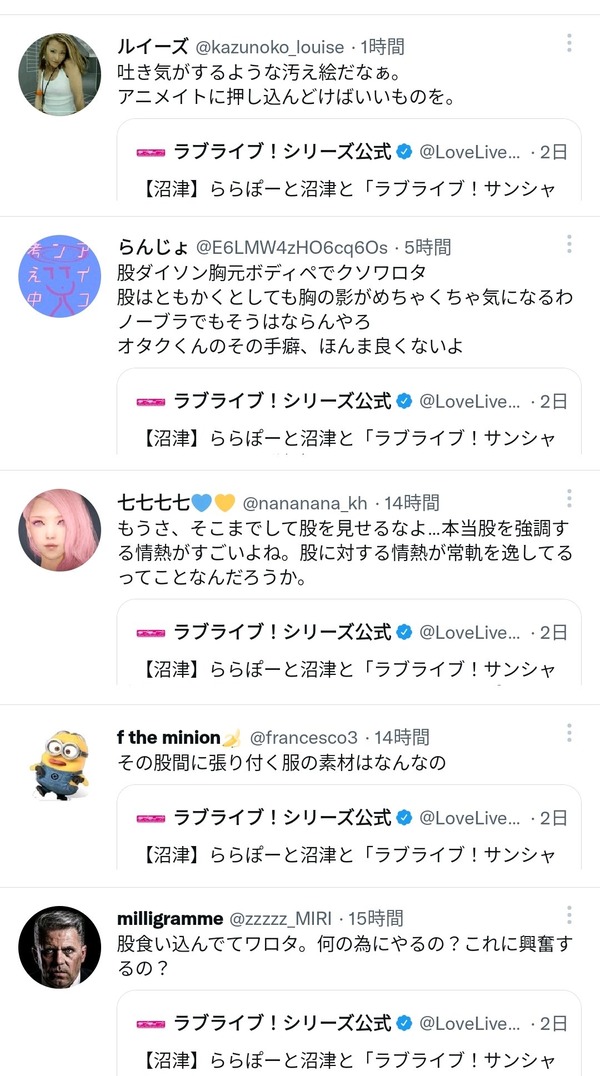Visit the @nananana_kh profile name
Image resolution: width=600 pixels, height=1076 pixels.
pyautogui.click(x=305, y=504)
